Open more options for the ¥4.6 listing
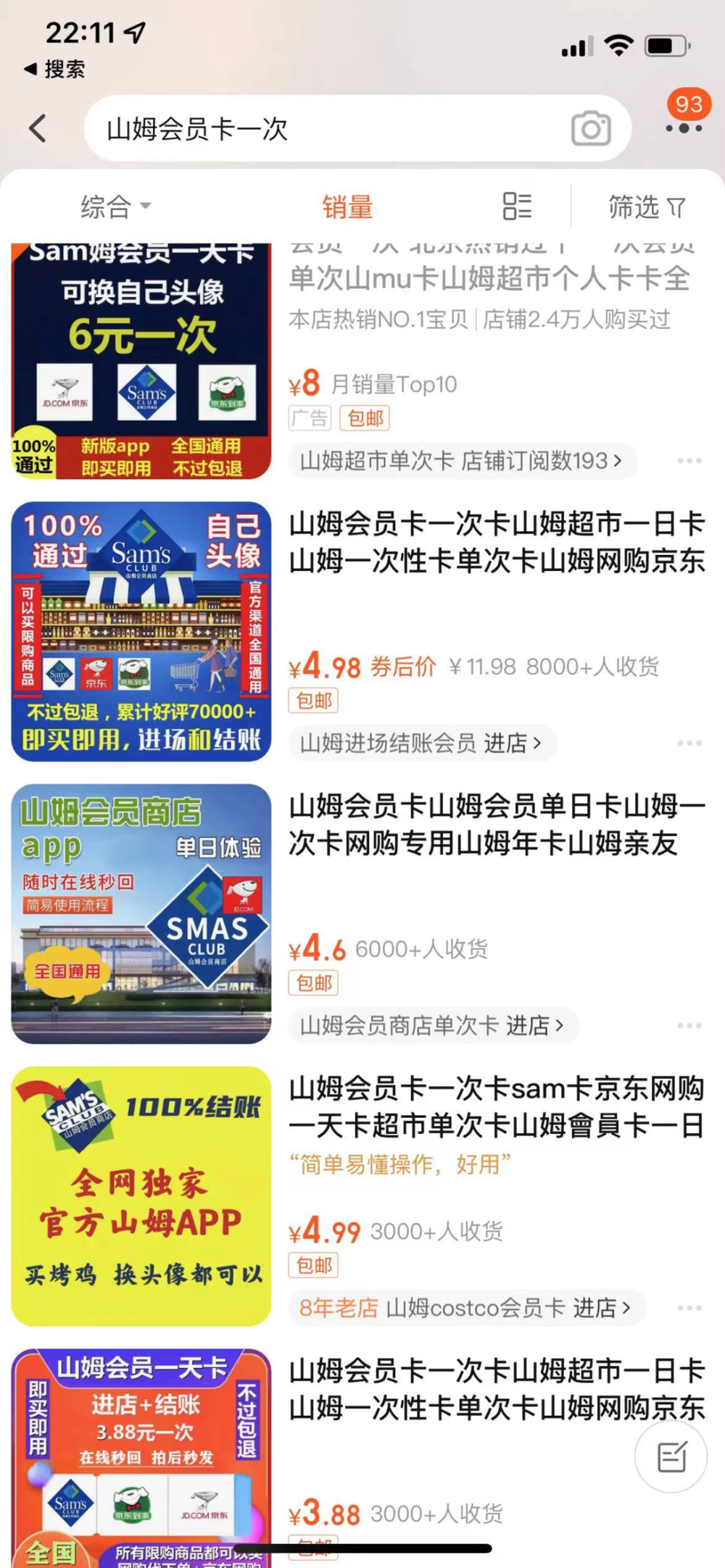 689,1026
